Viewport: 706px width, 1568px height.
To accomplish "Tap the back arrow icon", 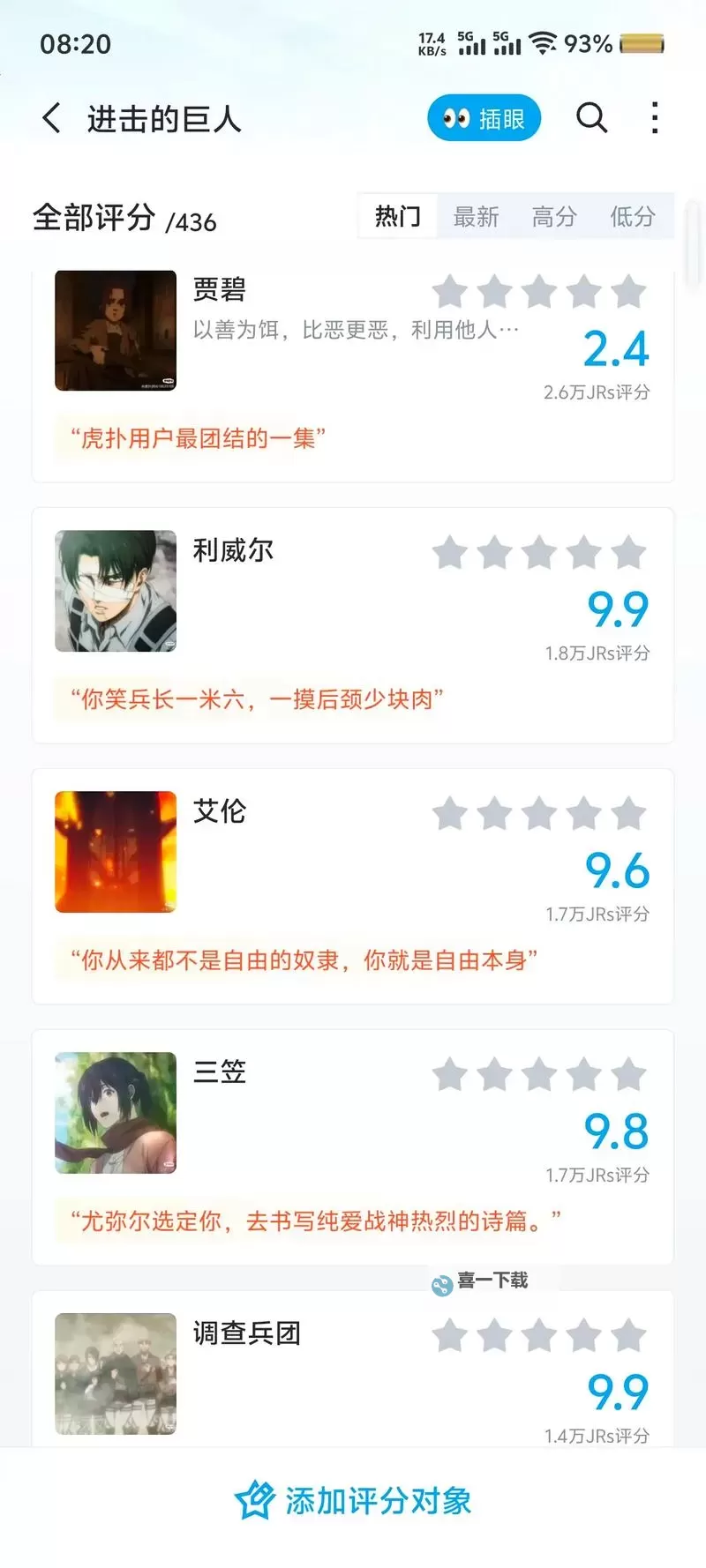I will pos(50,117).
